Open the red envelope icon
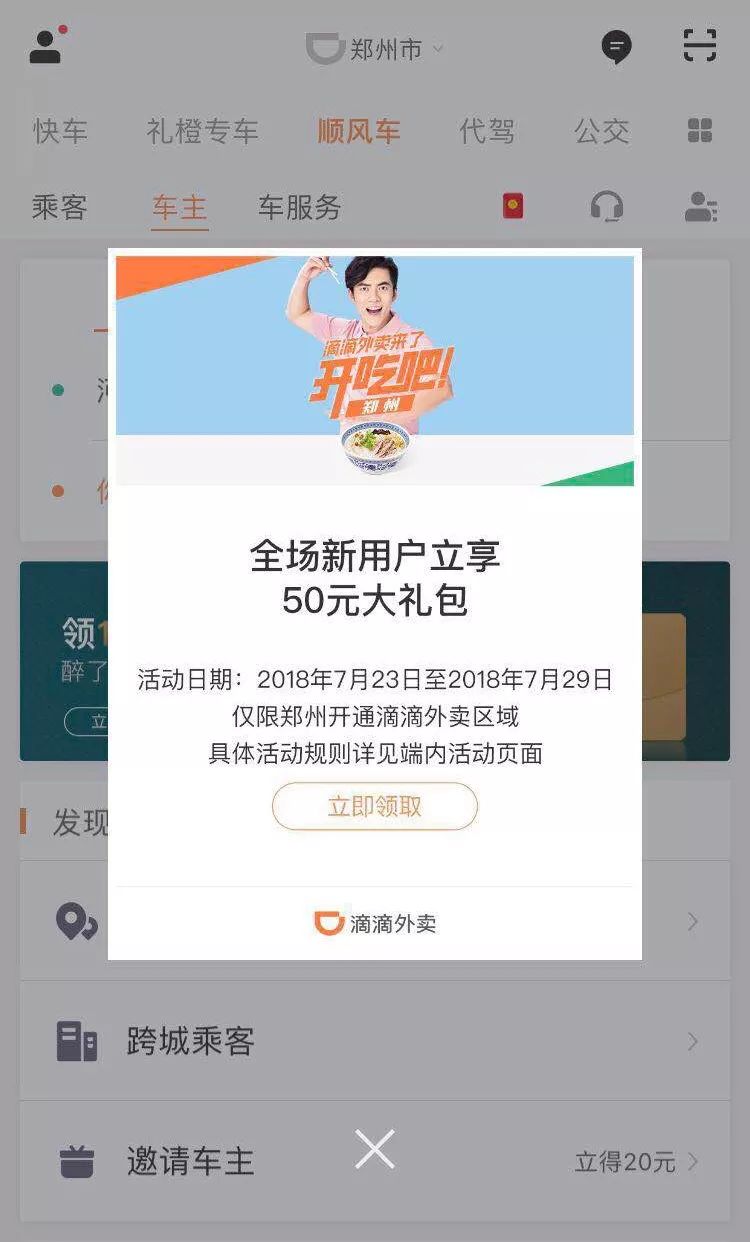750x1242 pixels. coord(513,206)
